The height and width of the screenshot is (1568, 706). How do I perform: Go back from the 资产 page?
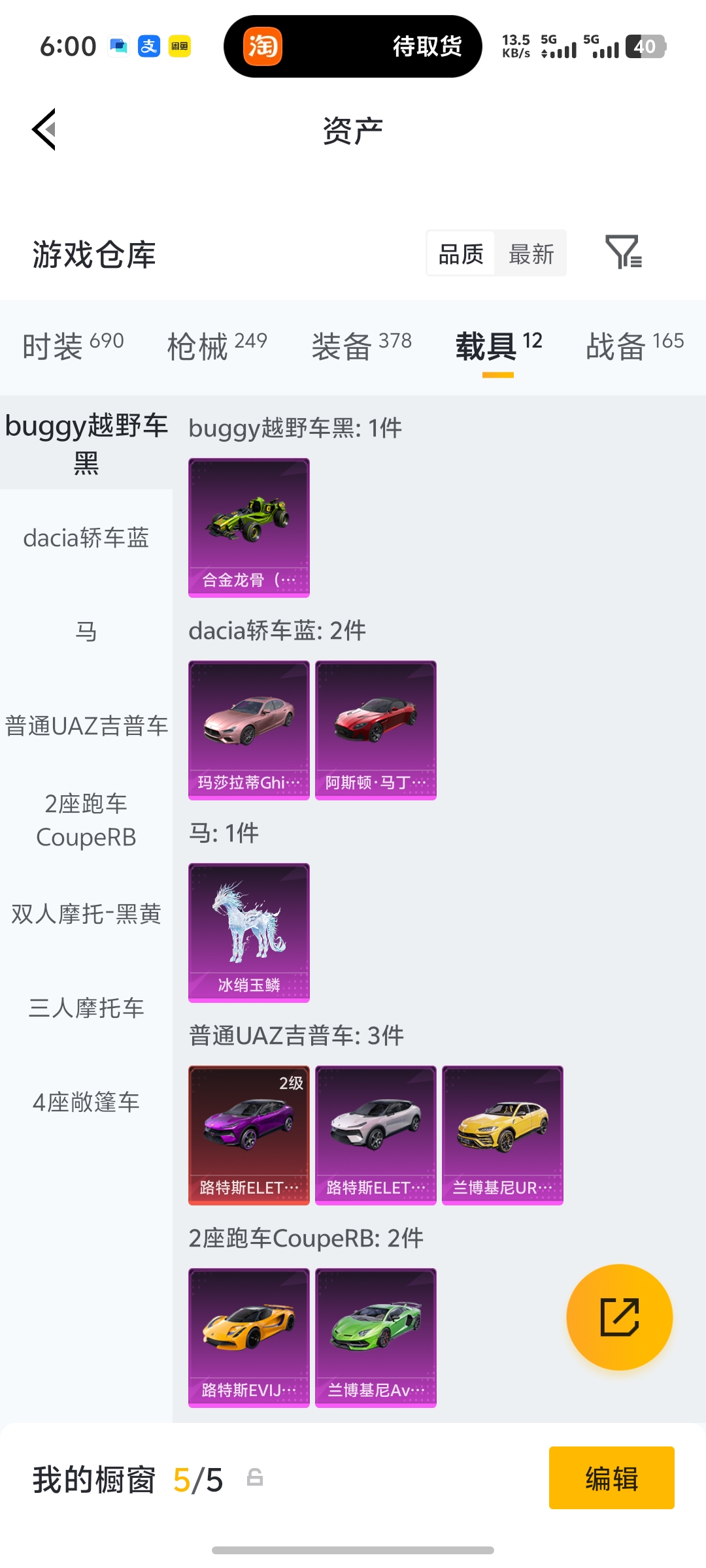[x=44, y=129]
